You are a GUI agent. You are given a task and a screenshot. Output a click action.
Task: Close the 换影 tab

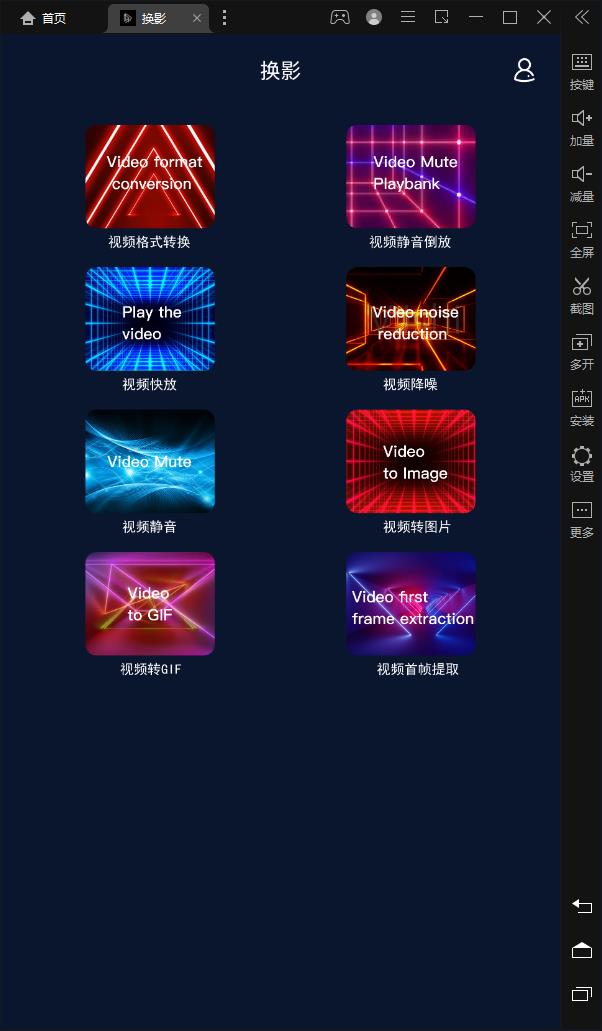(x=197, y=18)
